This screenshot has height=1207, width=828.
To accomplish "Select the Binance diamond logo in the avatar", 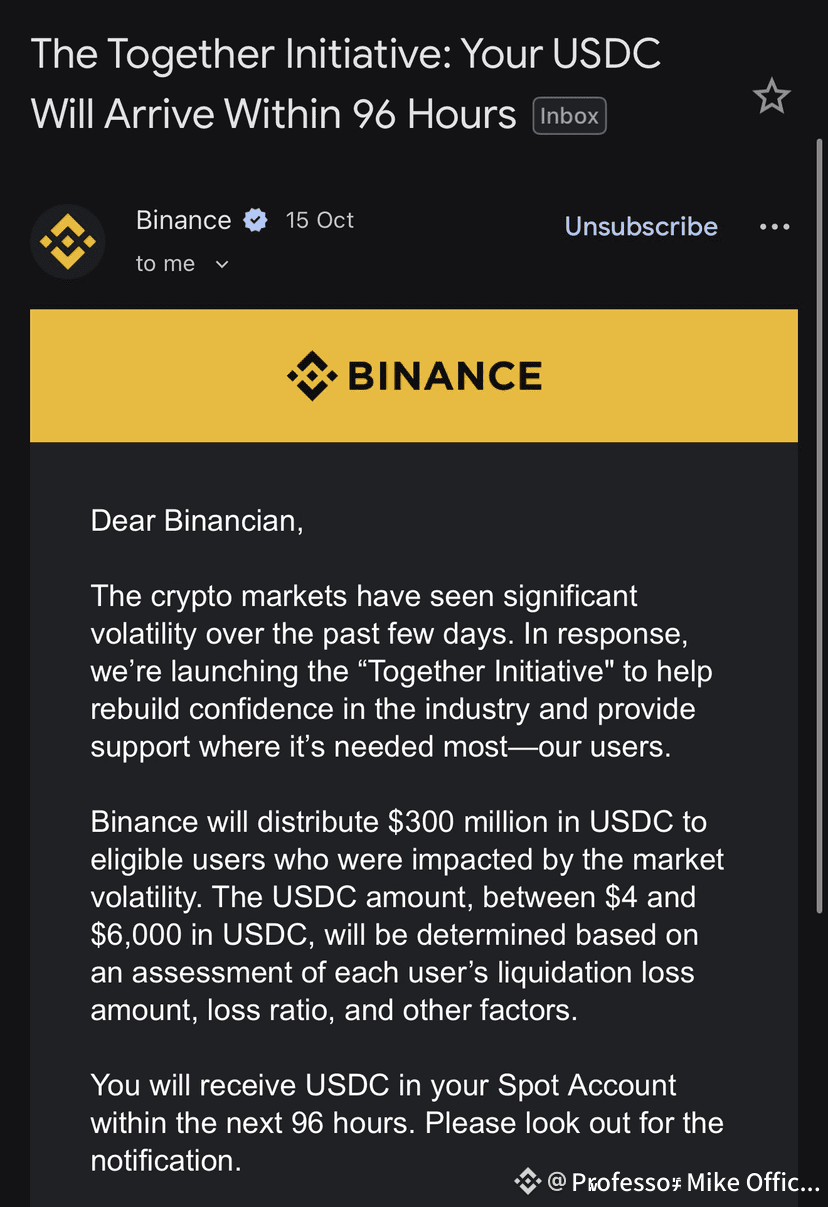I will (x=67, y=241).
